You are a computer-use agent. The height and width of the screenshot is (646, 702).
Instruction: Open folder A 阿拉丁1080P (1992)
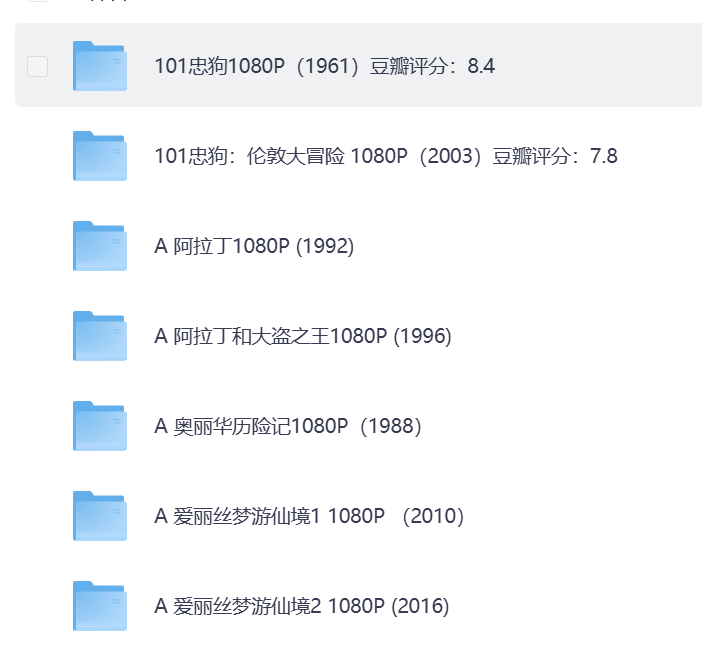[x=254, y=247]
